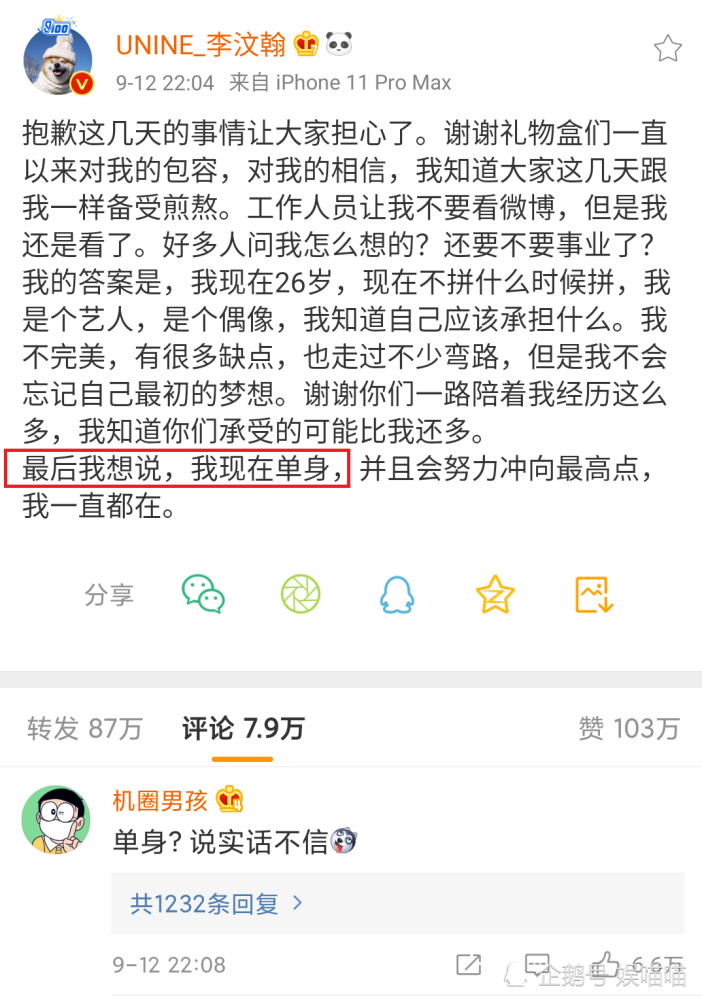This screenshot has width=702, height=1000.
Task: Open the UNINE_李汶翰 profile avatar
Action: (x=58, y=62)
